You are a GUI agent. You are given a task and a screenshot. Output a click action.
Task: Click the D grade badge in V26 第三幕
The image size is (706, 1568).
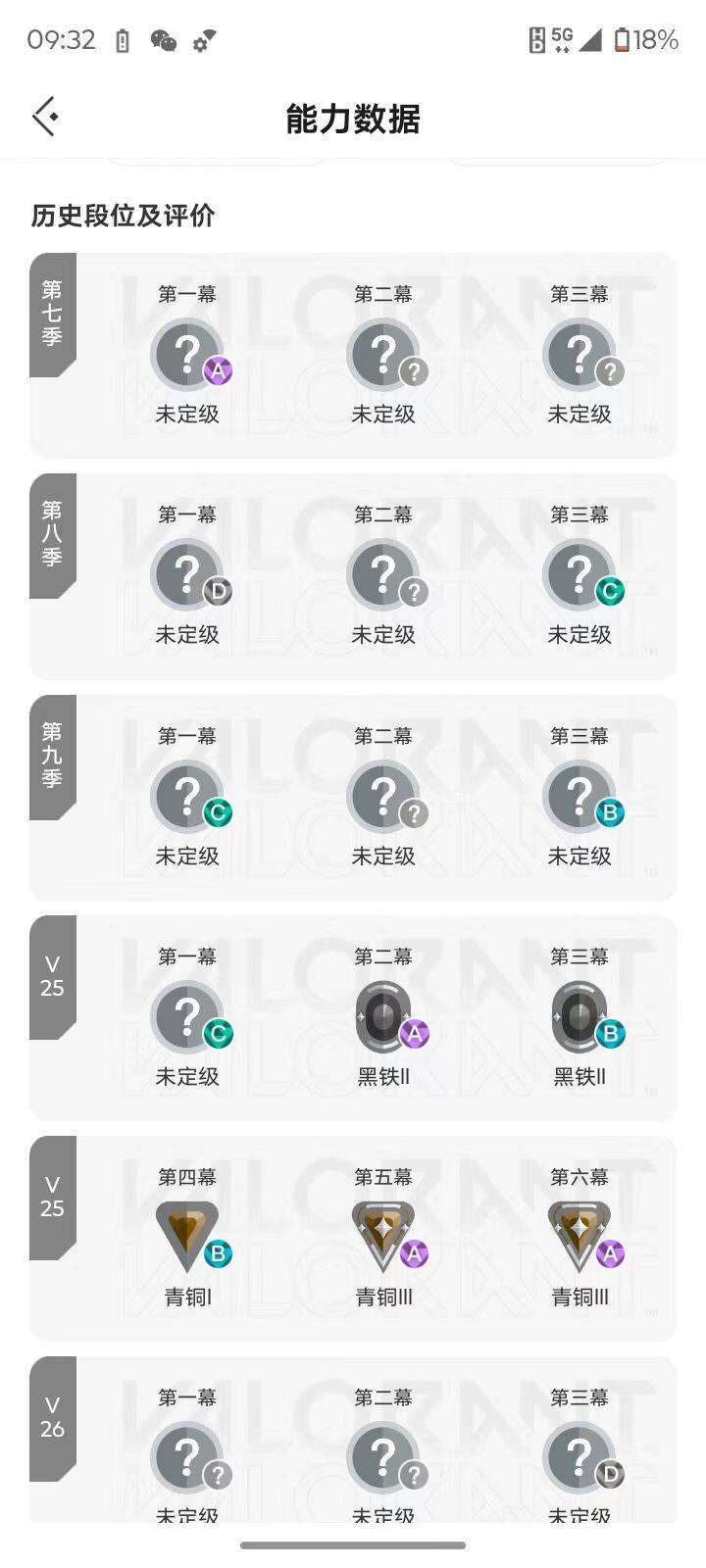[x=610, y=1474]
